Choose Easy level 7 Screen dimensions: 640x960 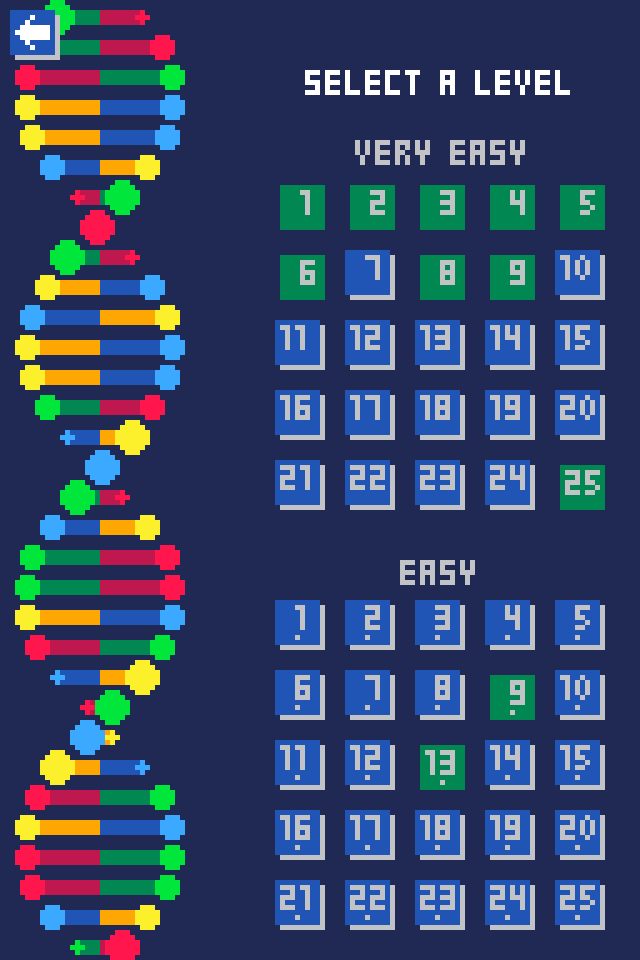(369, 694)
